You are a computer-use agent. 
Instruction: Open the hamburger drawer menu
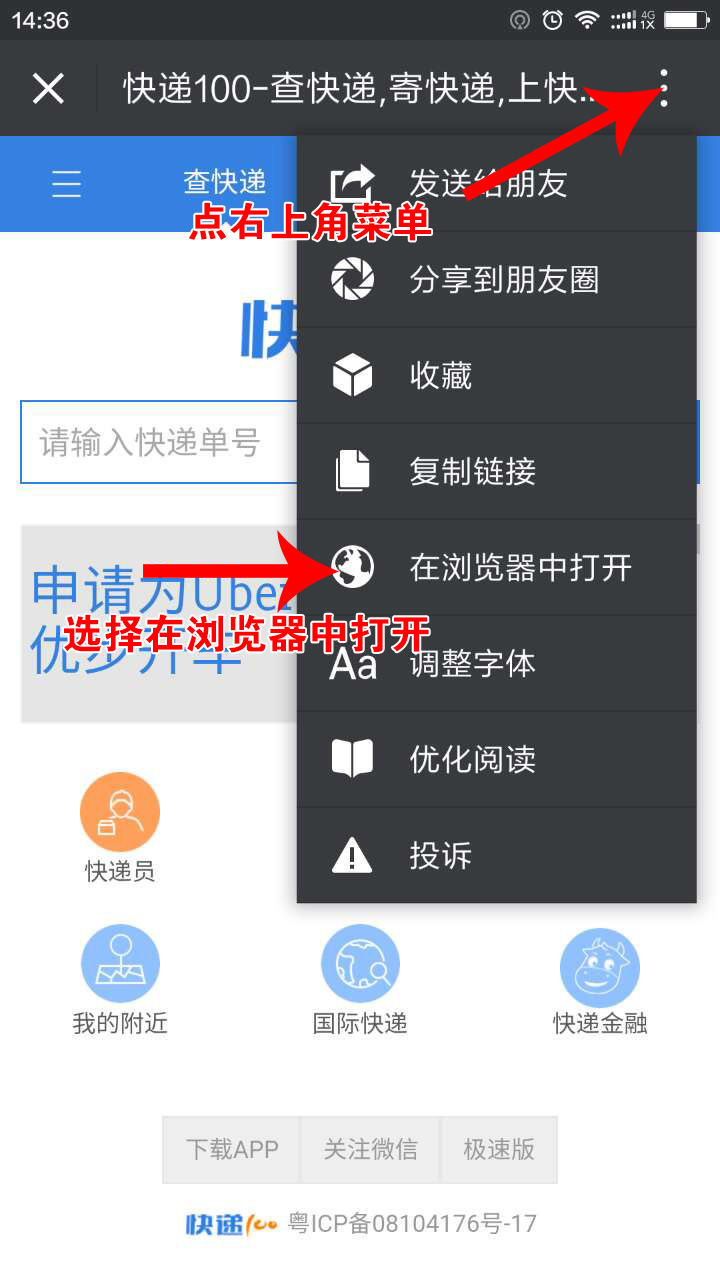point(66,184)
